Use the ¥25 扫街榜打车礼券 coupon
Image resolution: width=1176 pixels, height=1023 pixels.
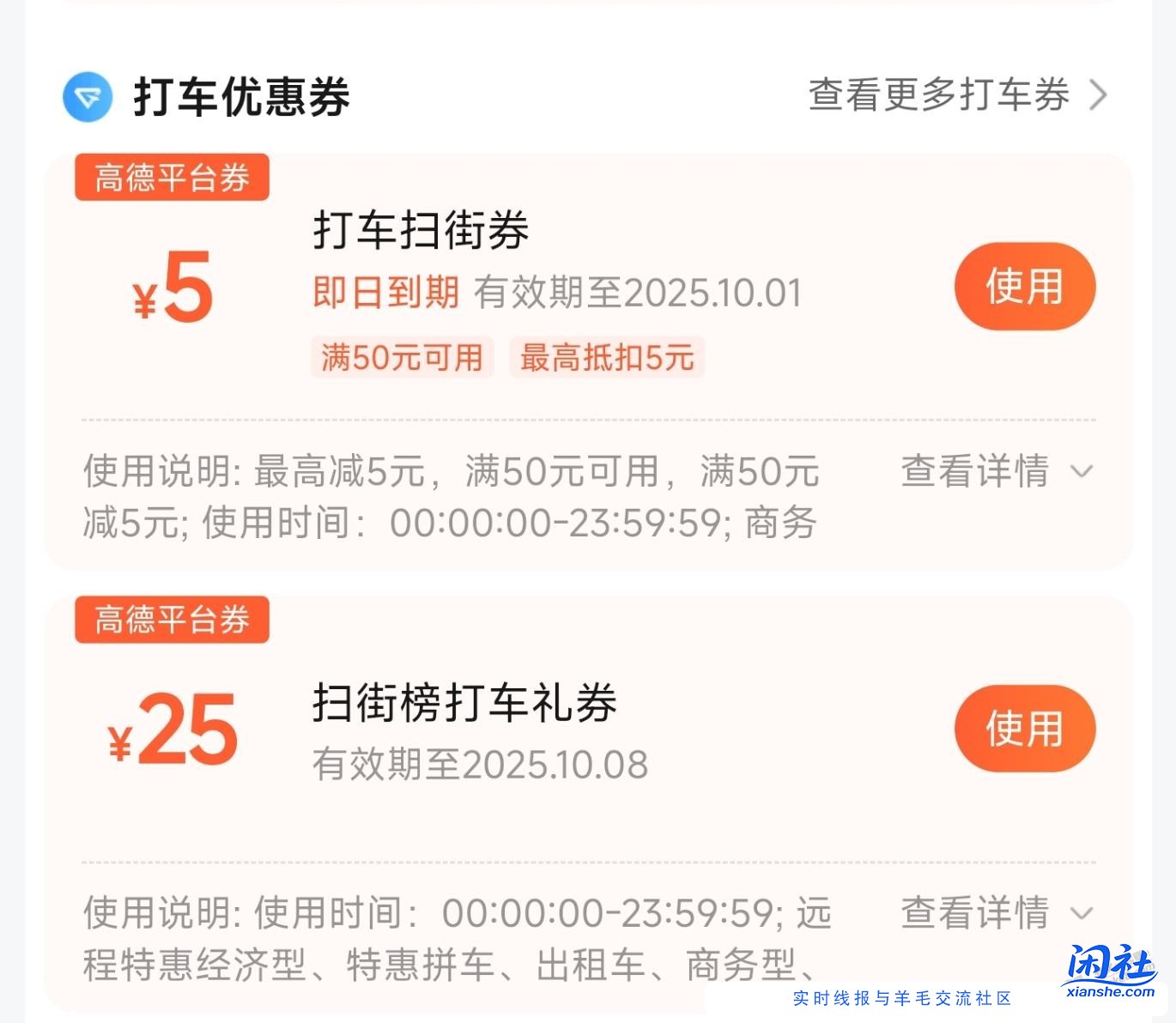click(1024, 729)
